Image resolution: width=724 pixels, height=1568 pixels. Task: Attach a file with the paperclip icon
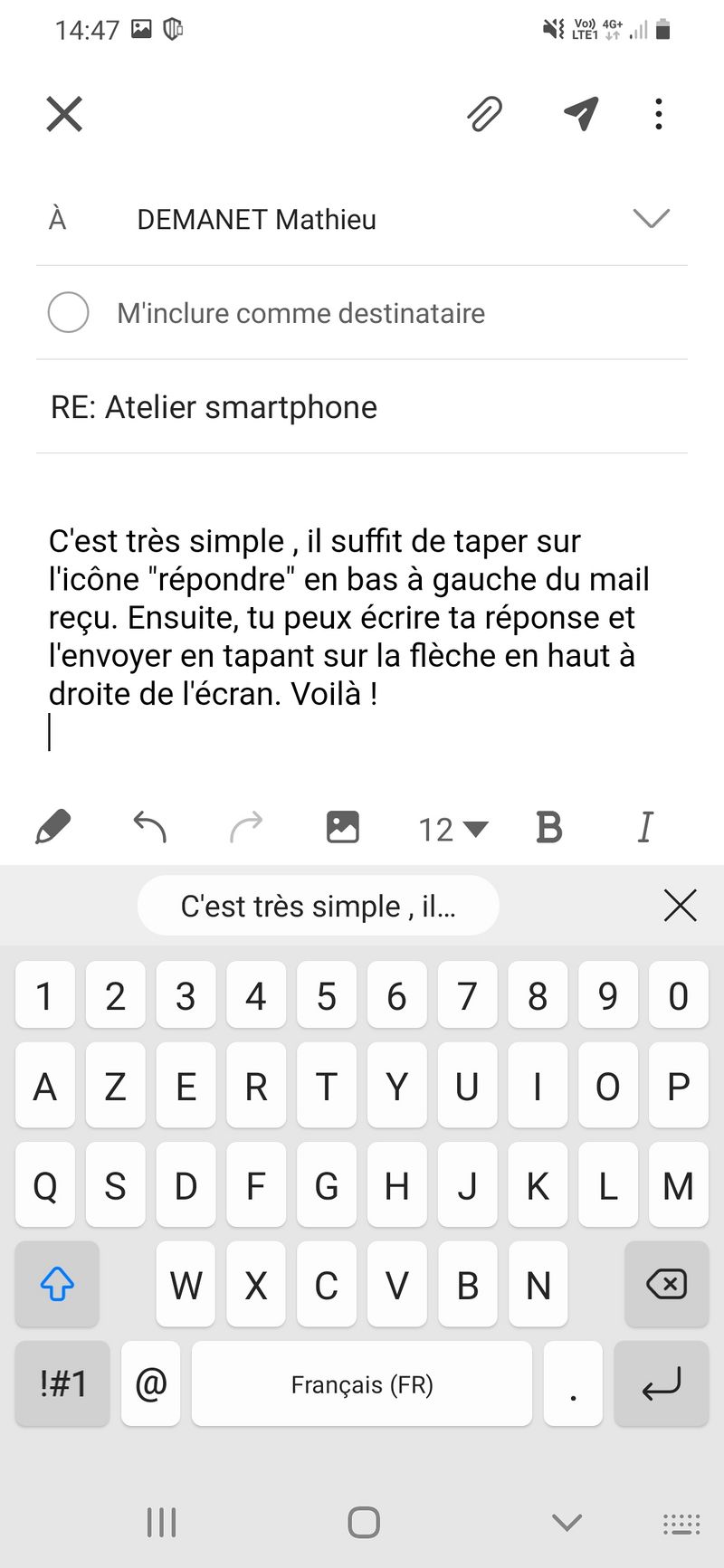pos(485,114)
